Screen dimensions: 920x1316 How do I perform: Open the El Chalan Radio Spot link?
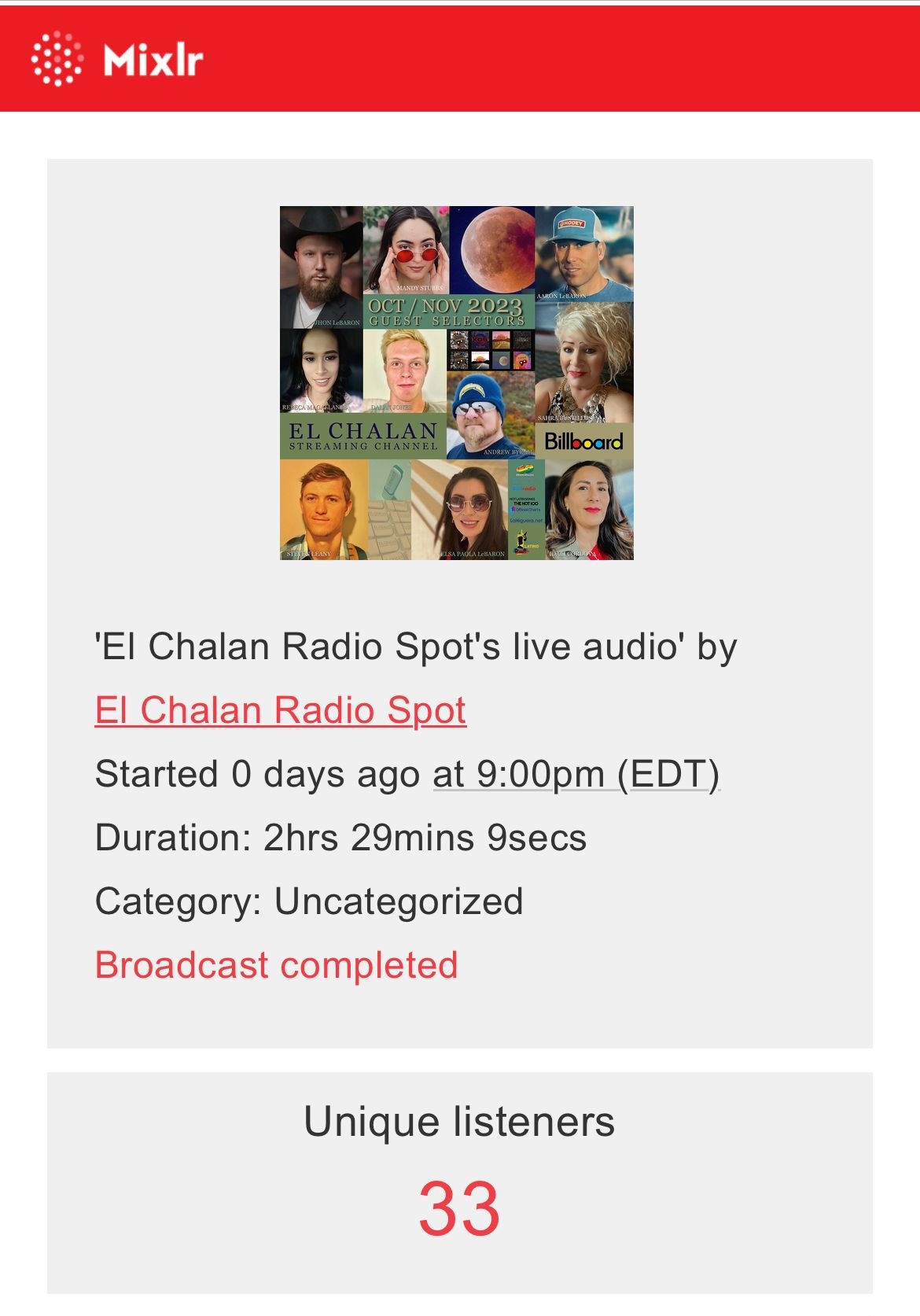tap(280, 710)
